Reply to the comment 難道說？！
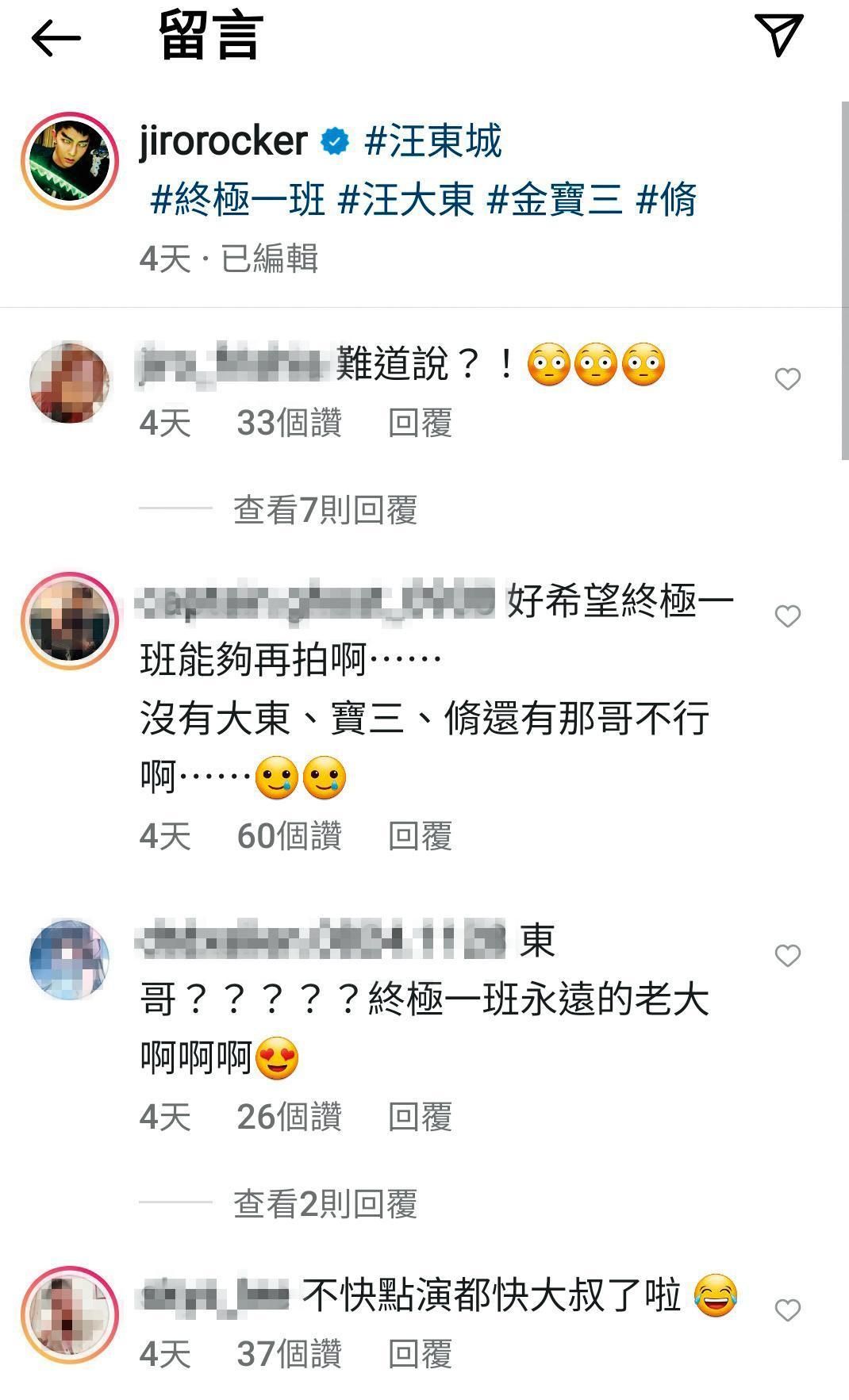The width and height of the screenshot is (849, 1400). tap(420, 423)
